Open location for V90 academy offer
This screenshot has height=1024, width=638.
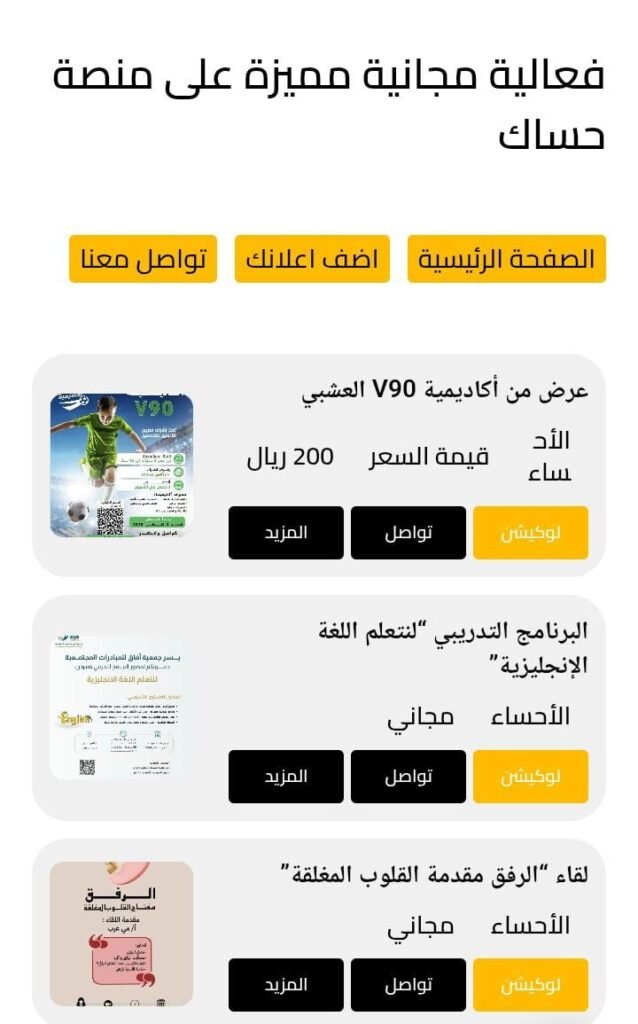pos(530,532)
